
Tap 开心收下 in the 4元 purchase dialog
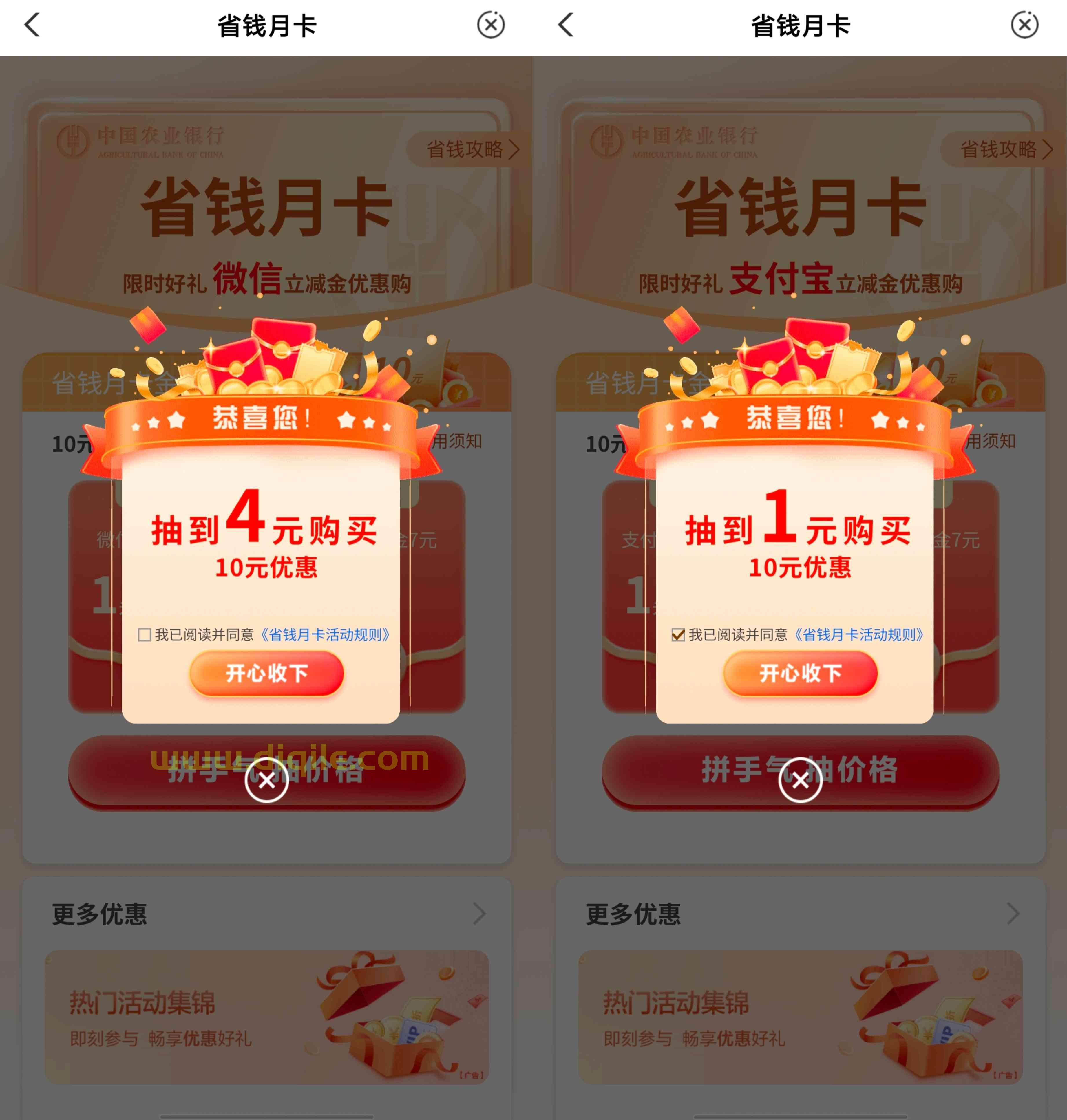[267, 673]
